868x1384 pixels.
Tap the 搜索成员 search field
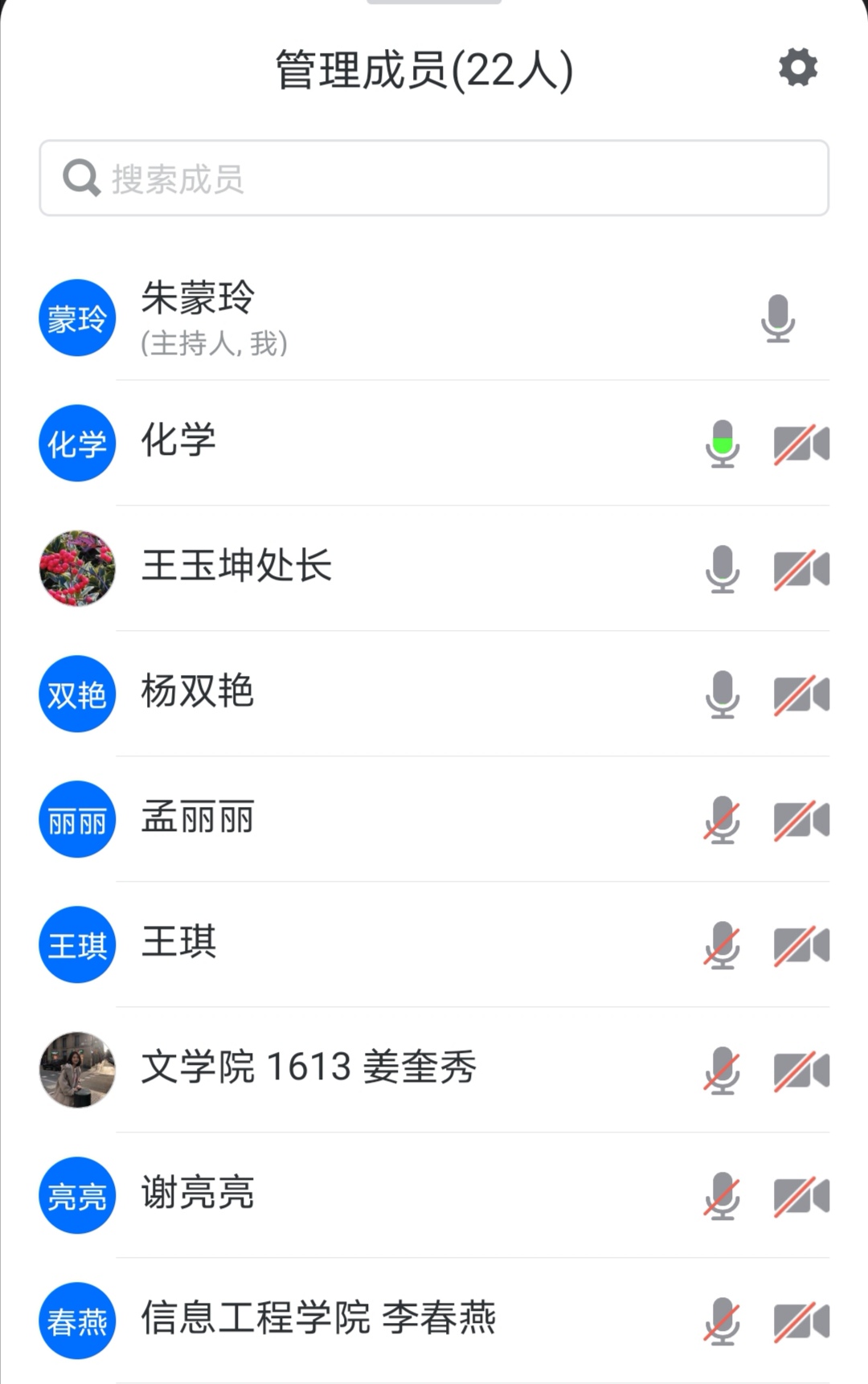pos(434,178)
